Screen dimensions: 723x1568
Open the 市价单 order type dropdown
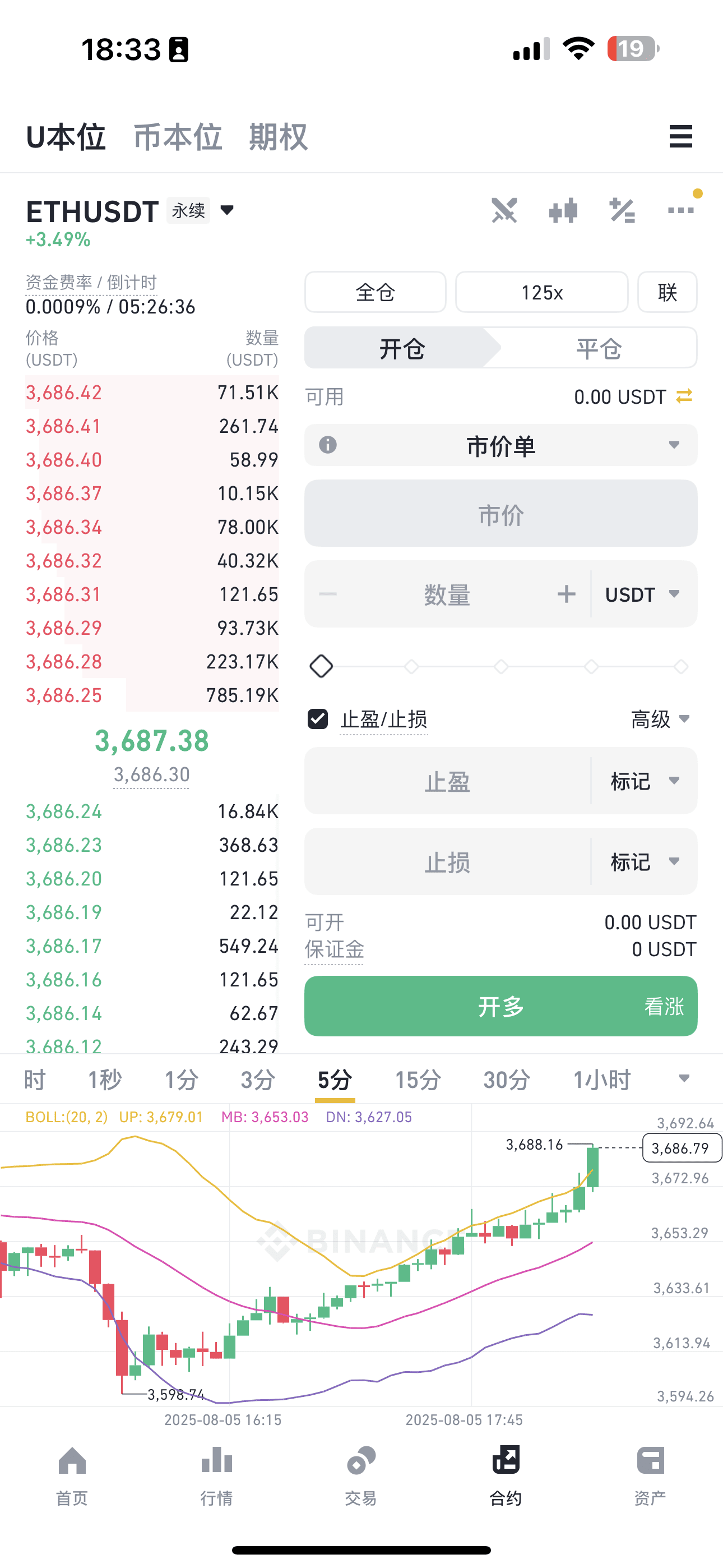(x=501, y=446)
